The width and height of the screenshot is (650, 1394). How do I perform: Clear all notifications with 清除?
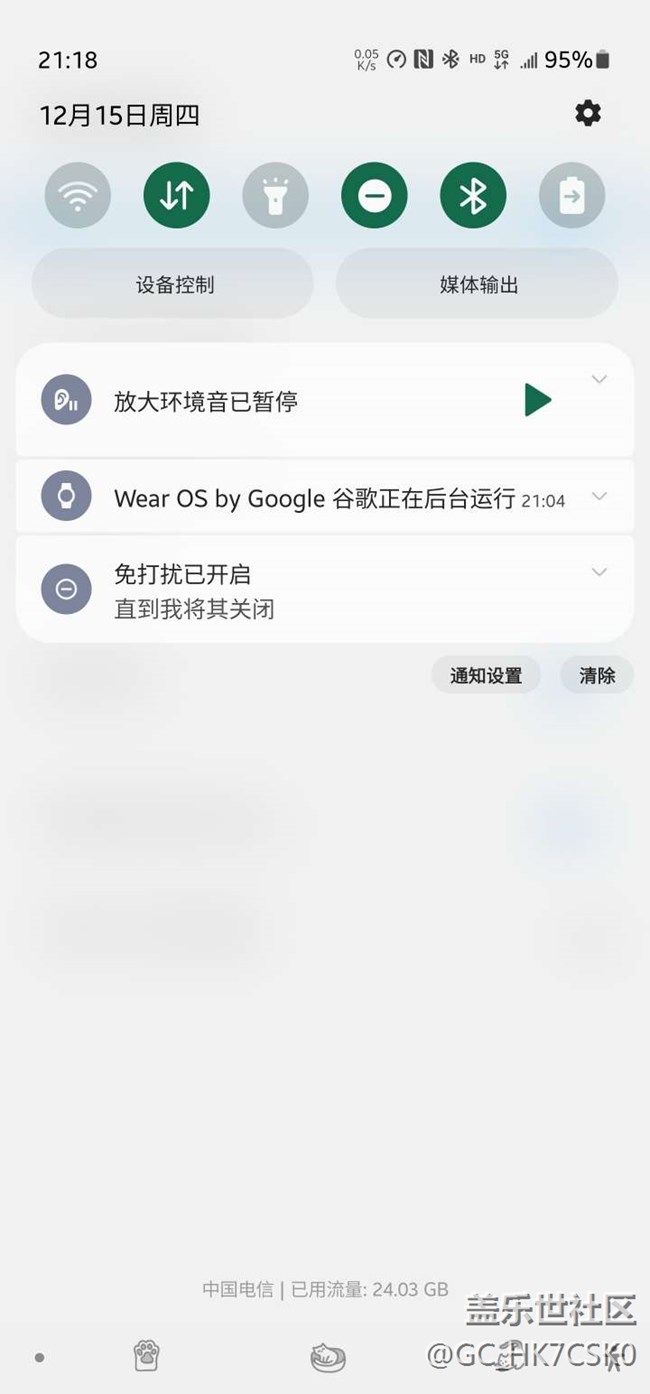pos(597,676)
